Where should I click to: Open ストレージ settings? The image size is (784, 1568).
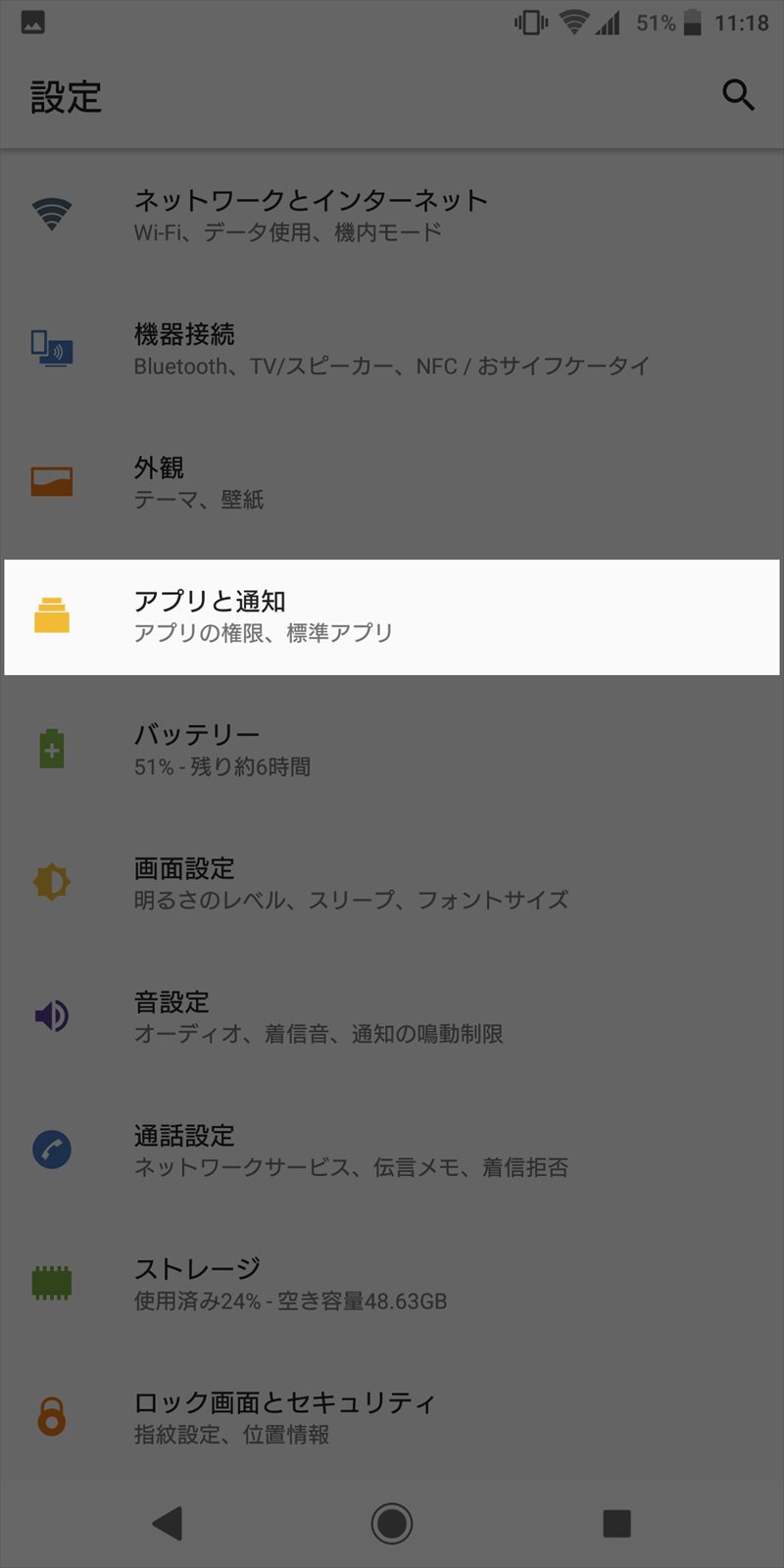(x=392, y=1284)
